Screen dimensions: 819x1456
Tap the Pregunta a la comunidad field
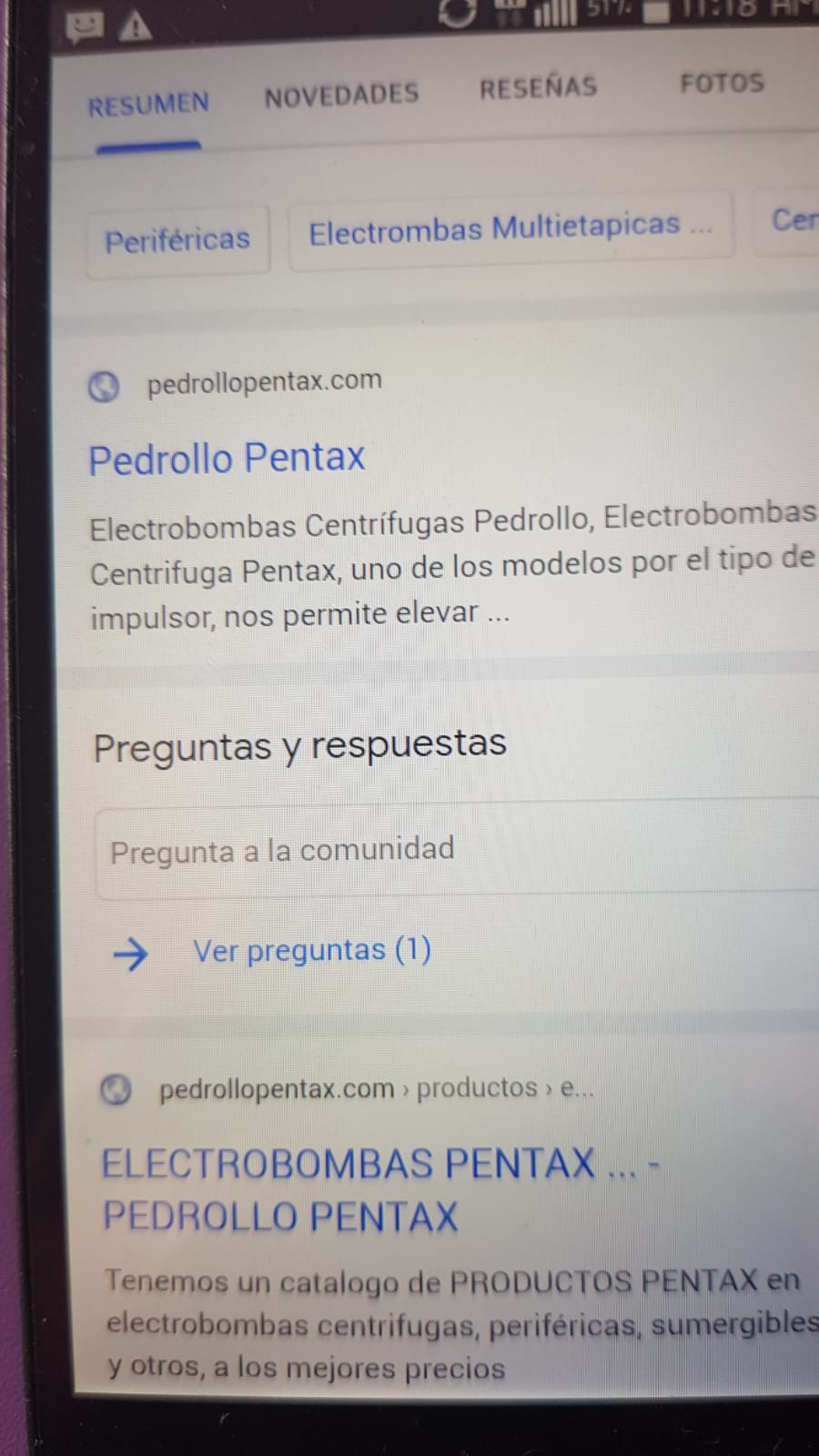457,850
